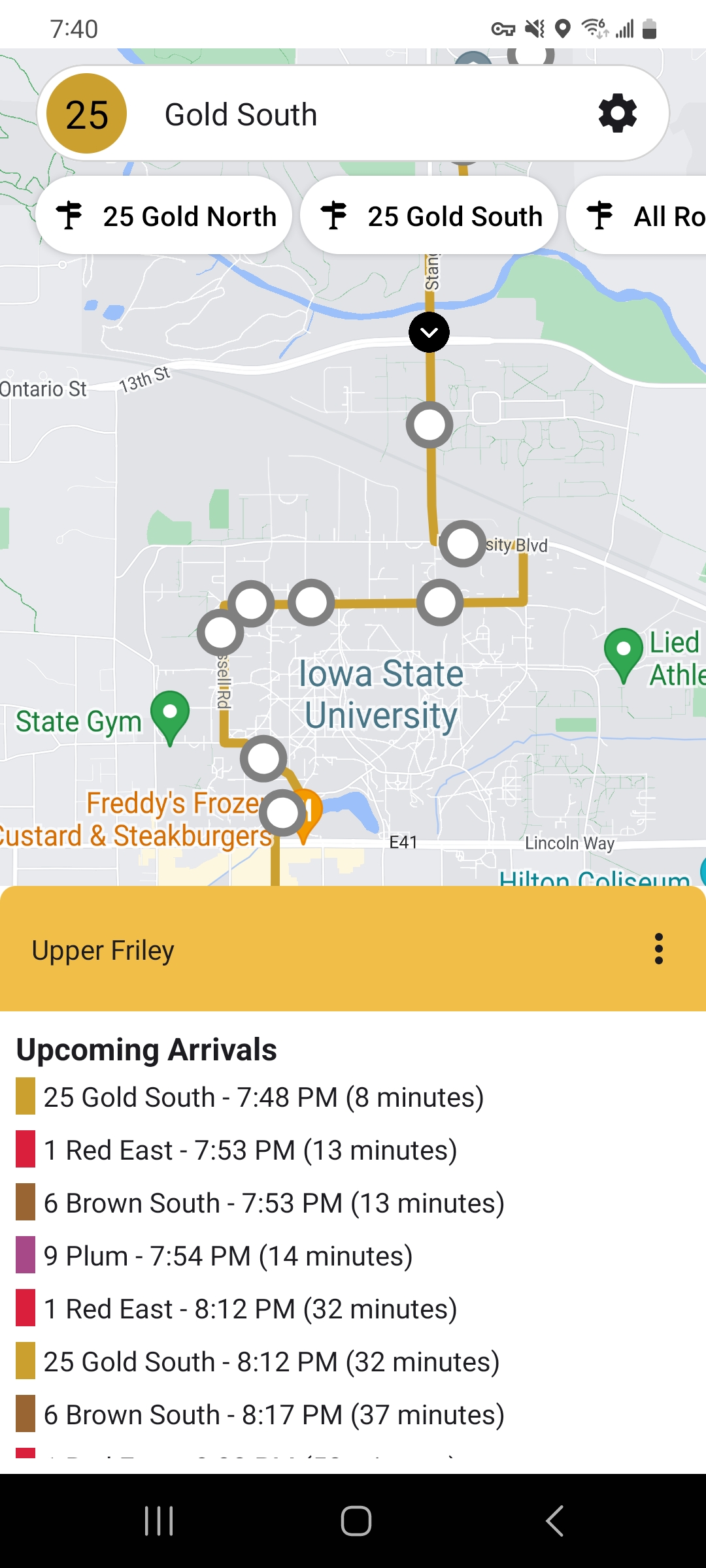Select the 25 Gold North chip

164,216
